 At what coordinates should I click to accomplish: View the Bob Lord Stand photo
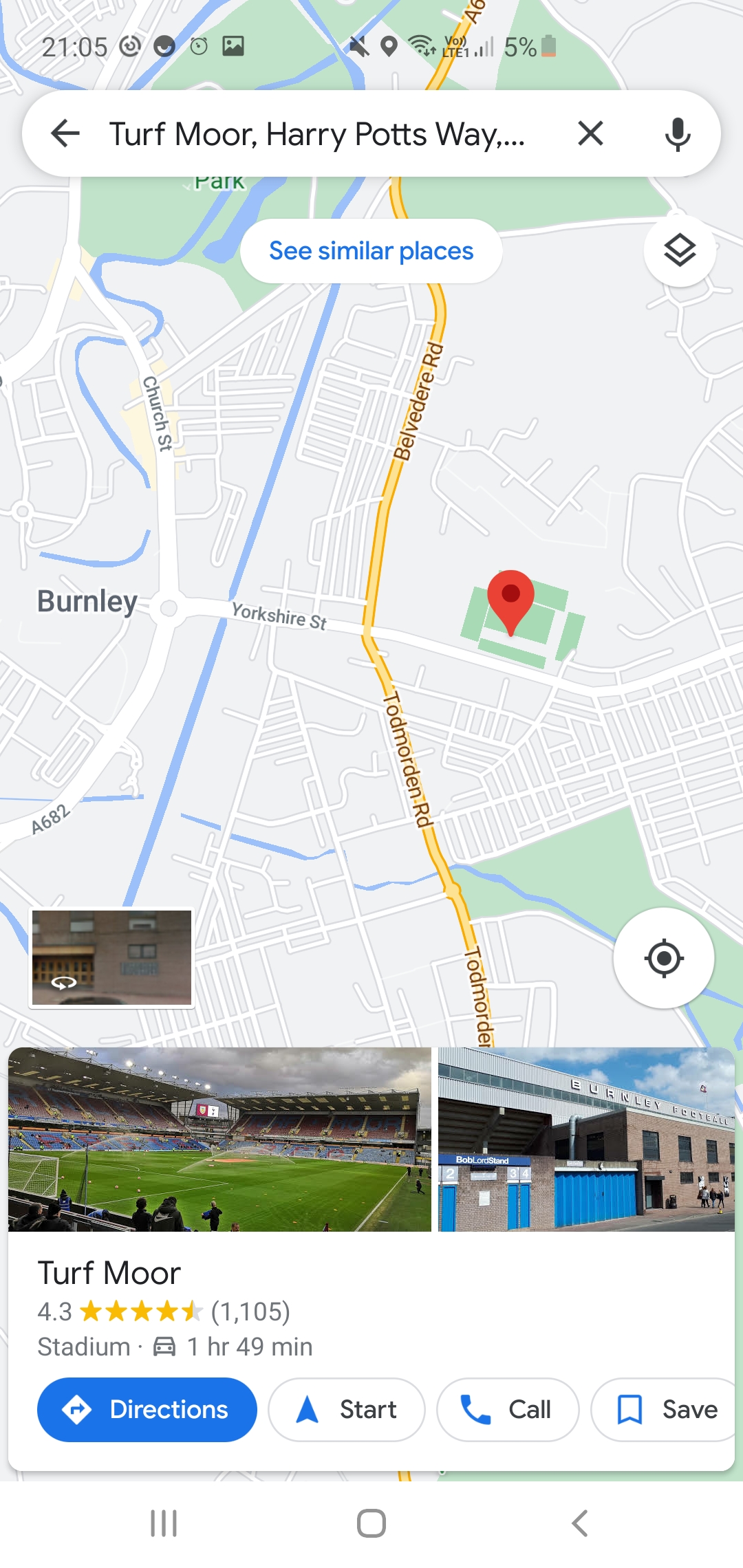coord(586,1140)
